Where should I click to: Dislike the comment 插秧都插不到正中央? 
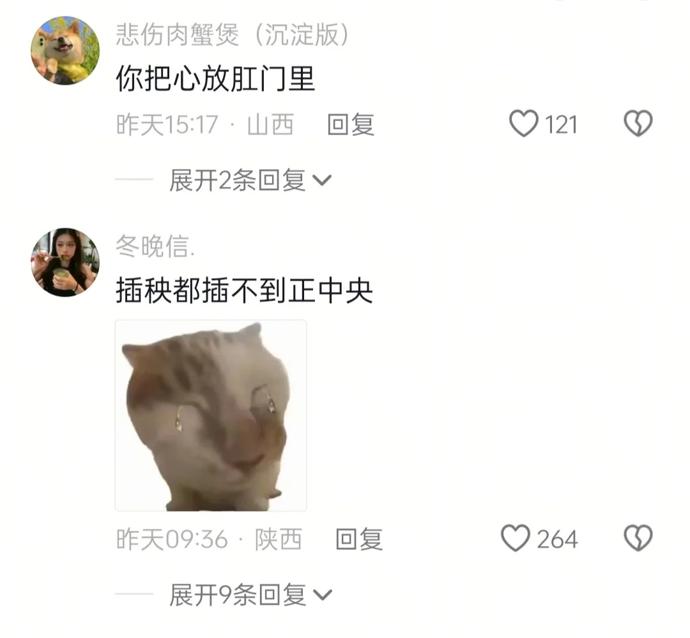(x=637, y=539)
